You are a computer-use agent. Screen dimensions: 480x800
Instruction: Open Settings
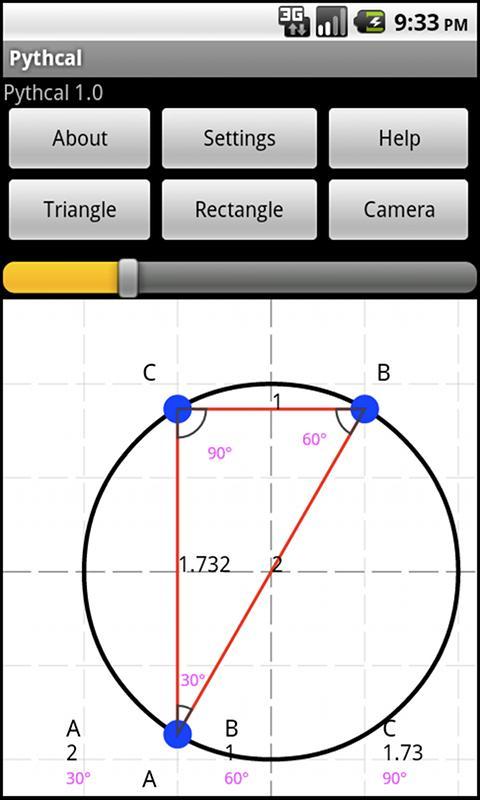click(239, 138)
